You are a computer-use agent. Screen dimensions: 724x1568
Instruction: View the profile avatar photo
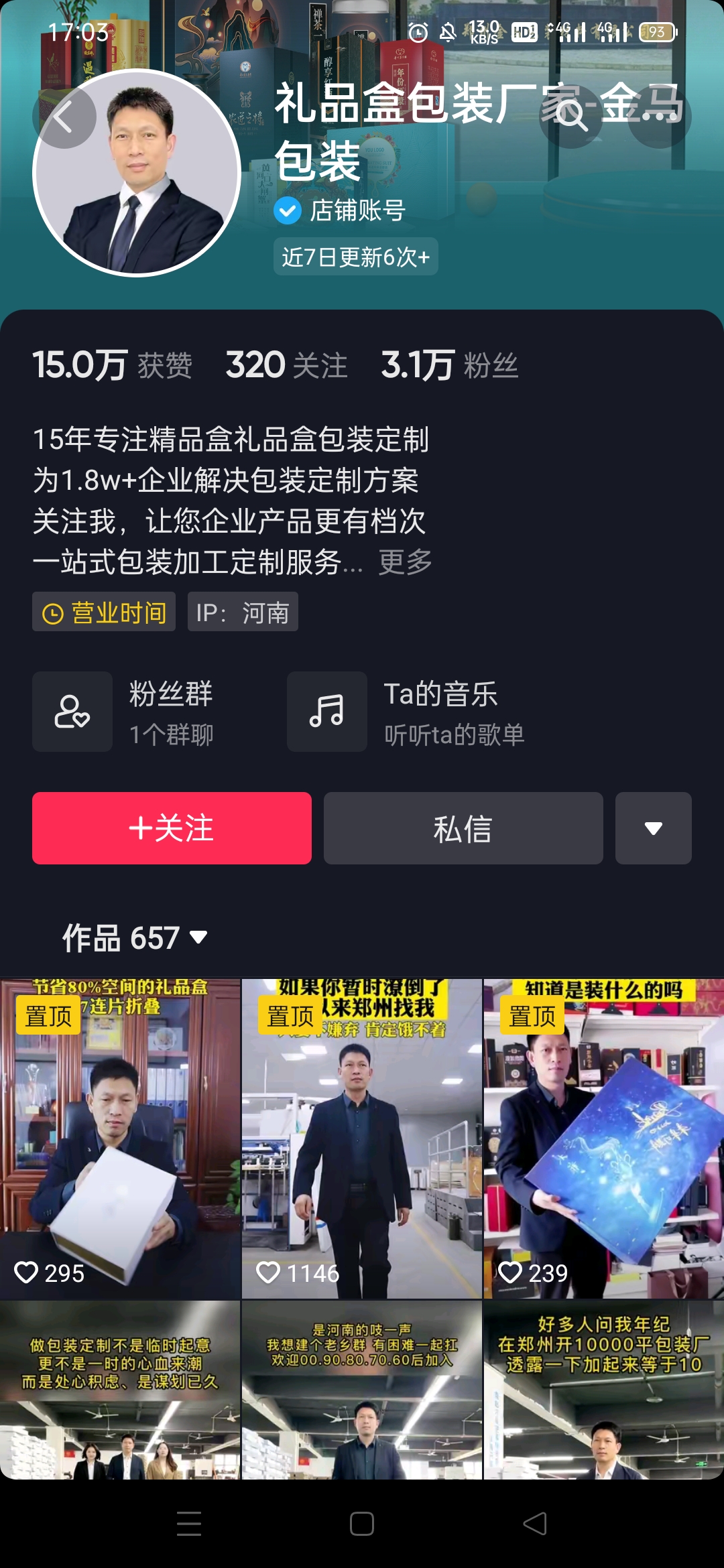pos(137,173)
